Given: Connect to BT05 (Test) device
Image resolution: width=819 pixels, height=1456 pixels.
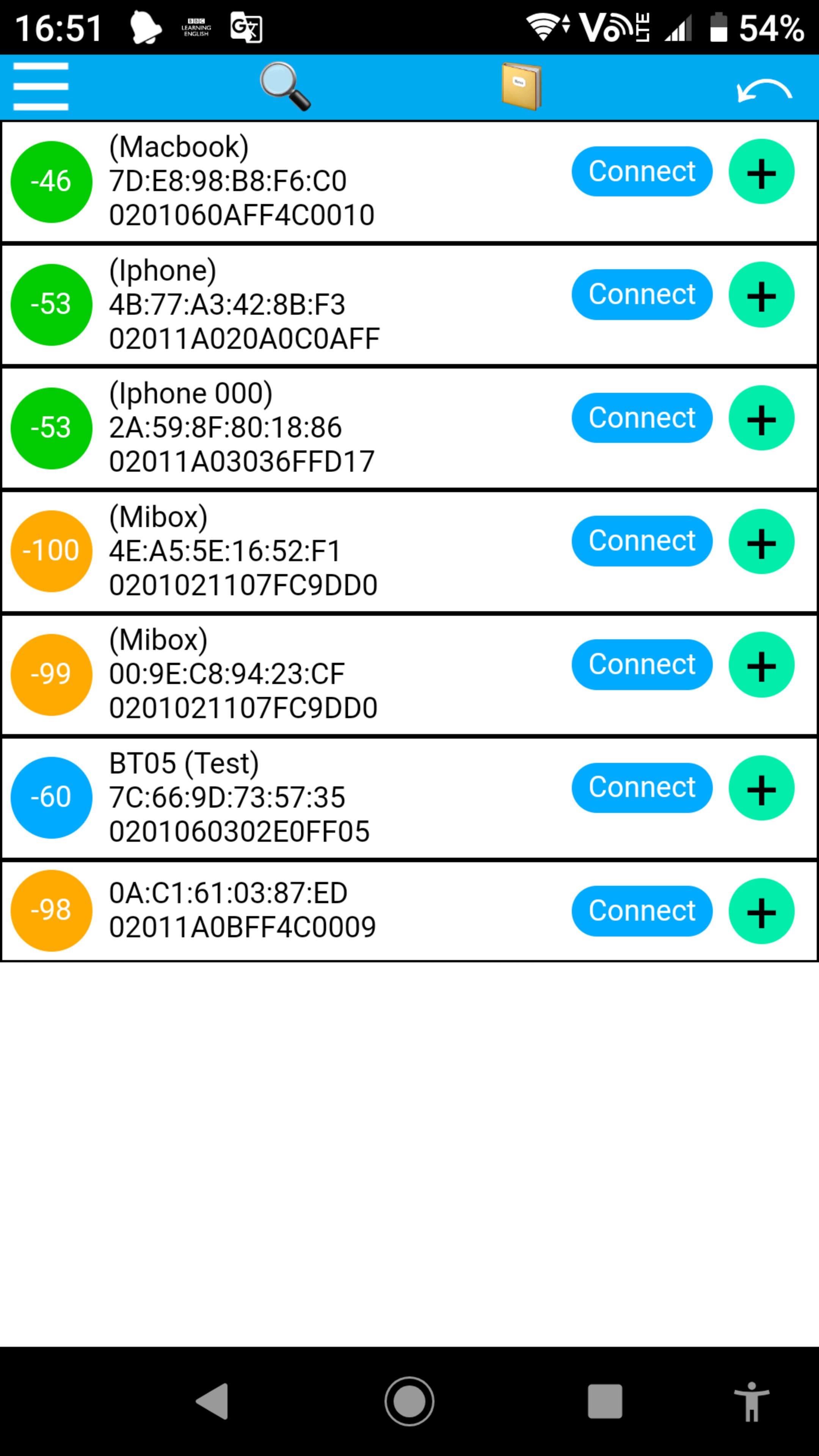Looking at the screenshot, I should click(642, 788).
